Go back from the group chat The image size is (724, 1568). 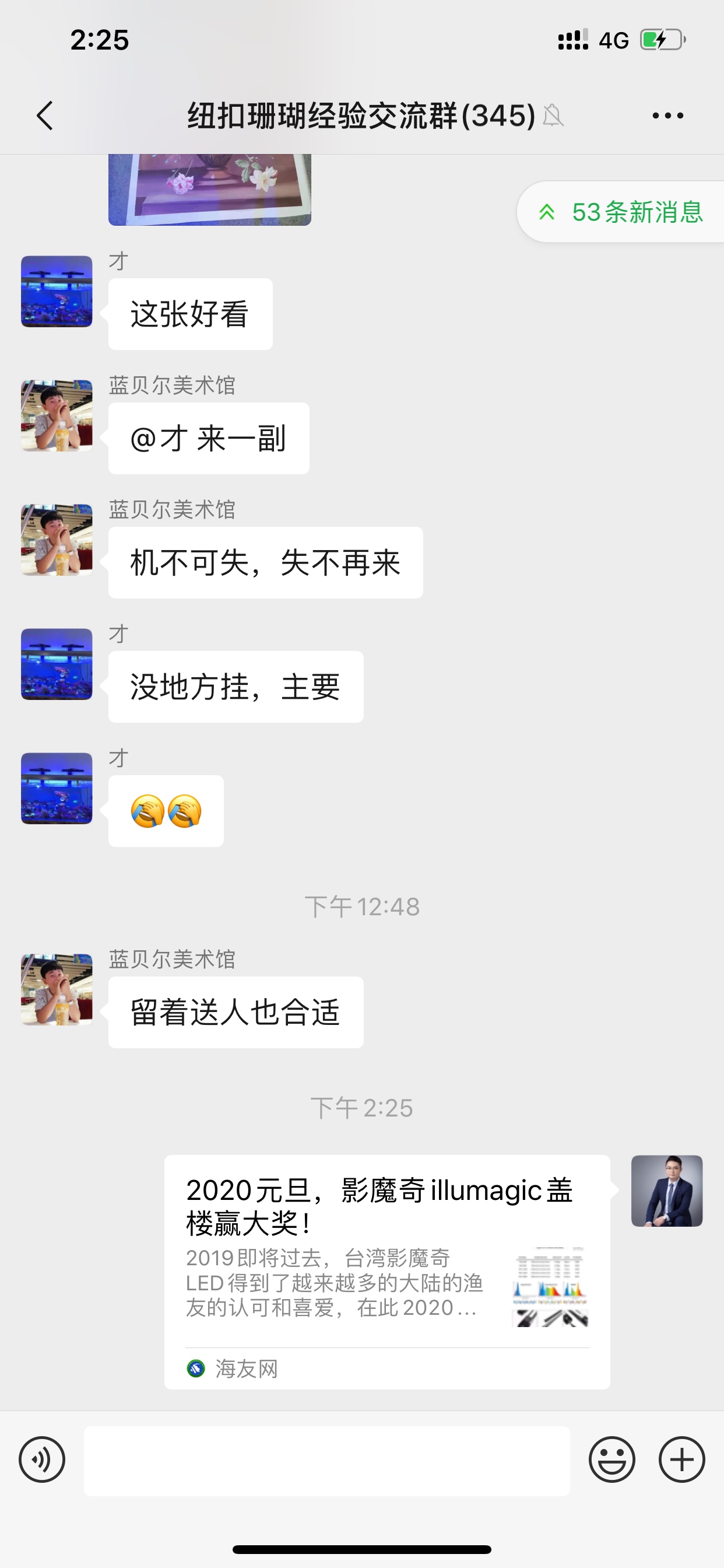(45, 116)
